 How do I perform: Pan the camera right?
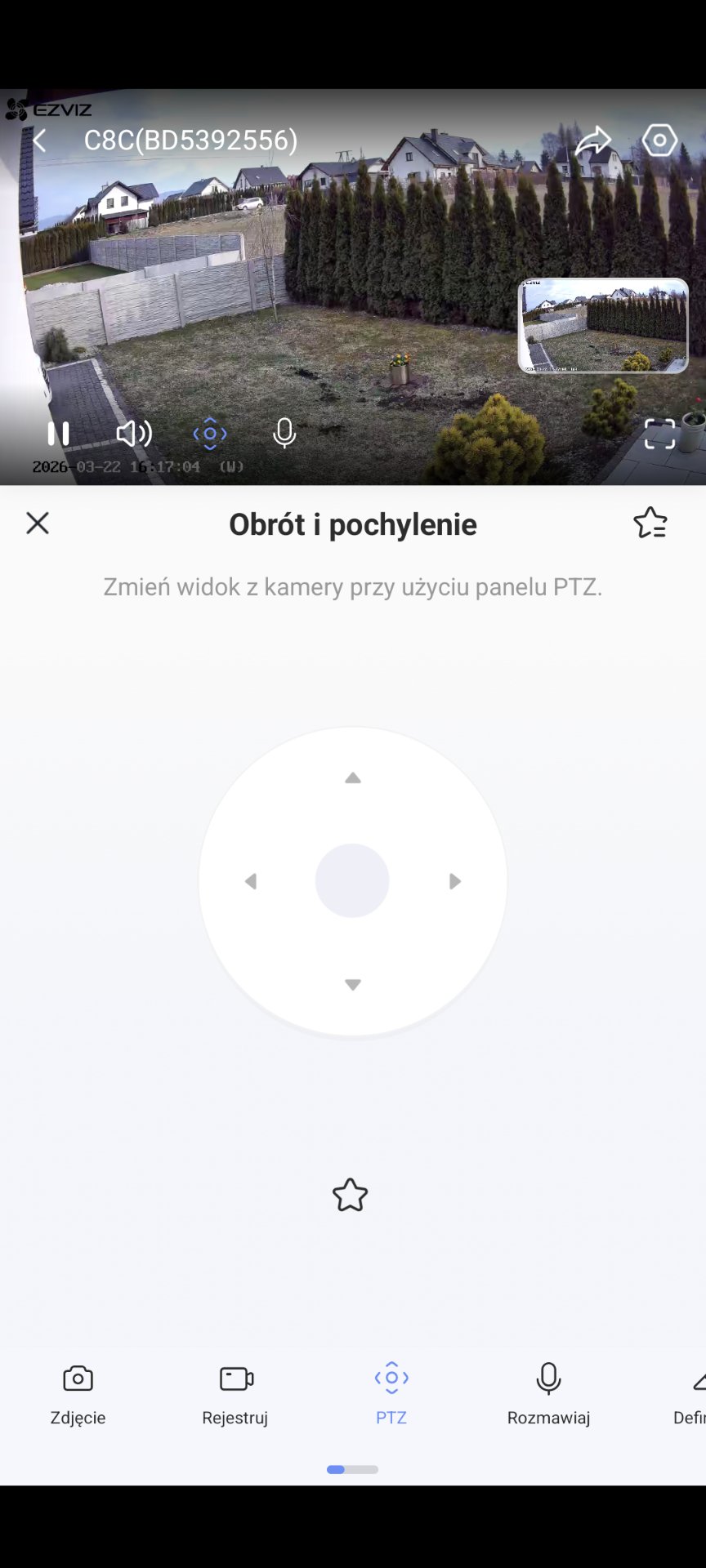(x=455, y=881)
